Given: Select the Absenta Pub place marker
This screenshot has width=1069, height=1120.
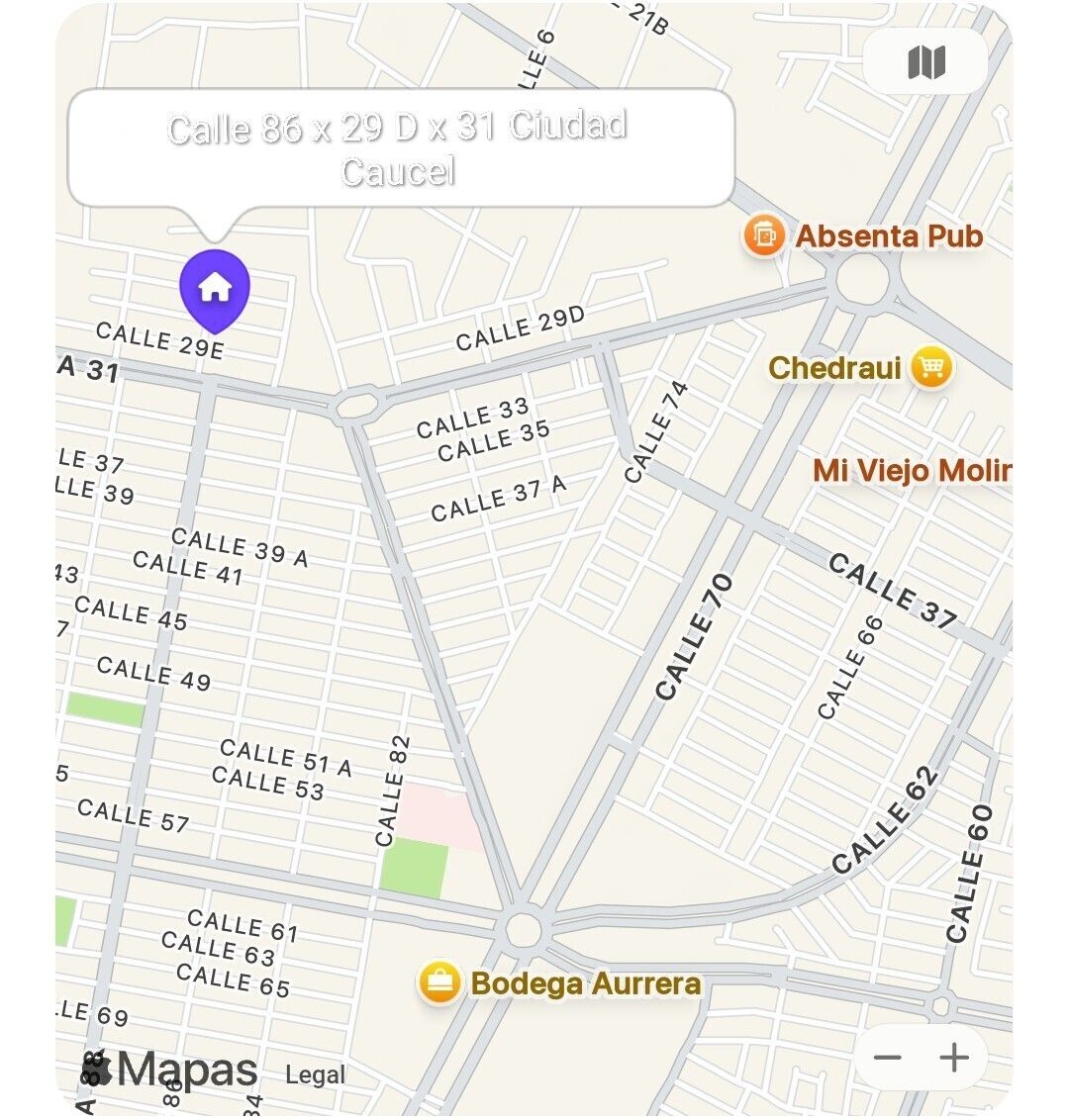Looking at the screenshot, I should [x=763, y=236].
